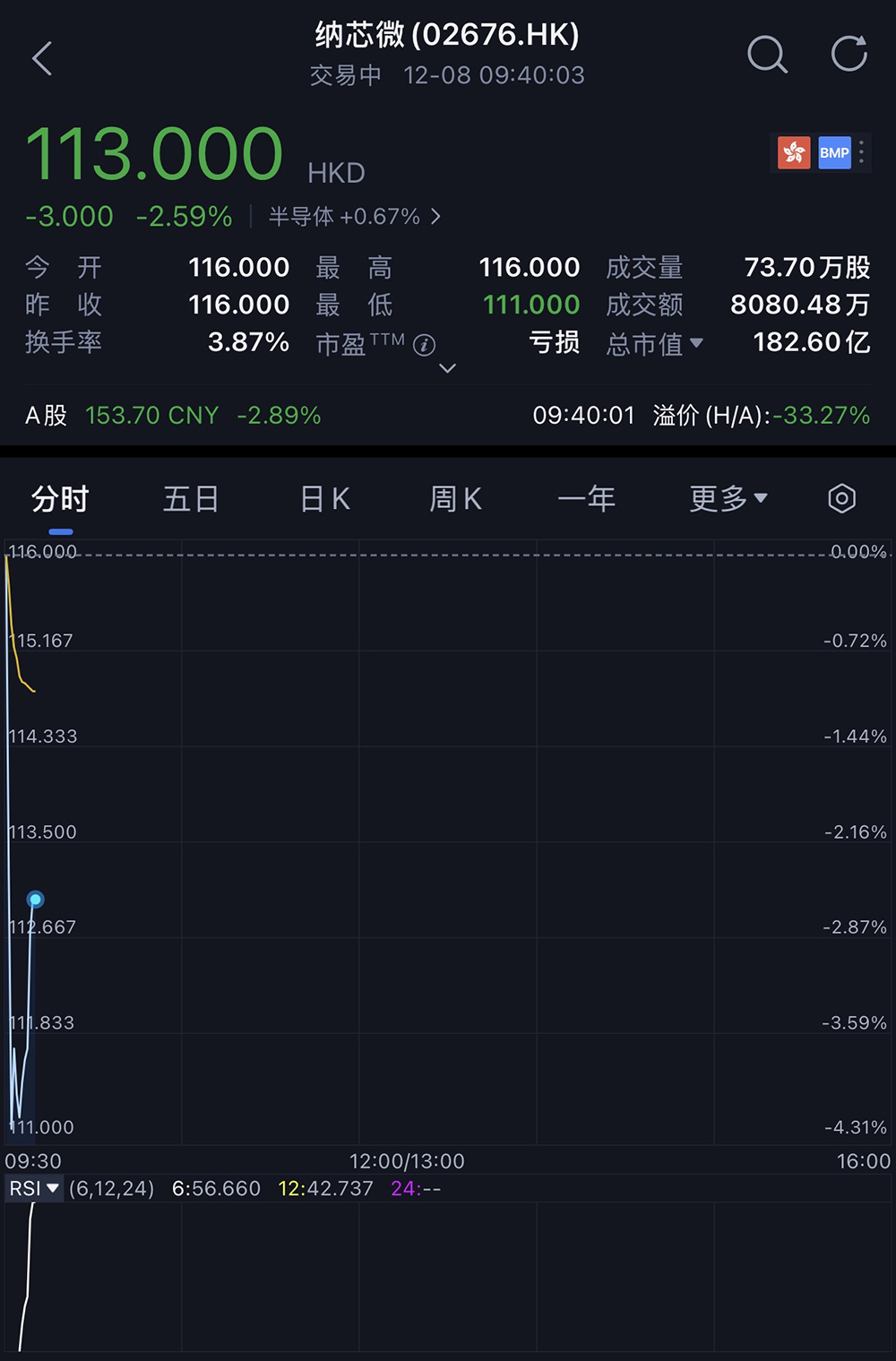Tap the 市盈TTM info icon
The image size is (896, 1361).
click(425, 345)
